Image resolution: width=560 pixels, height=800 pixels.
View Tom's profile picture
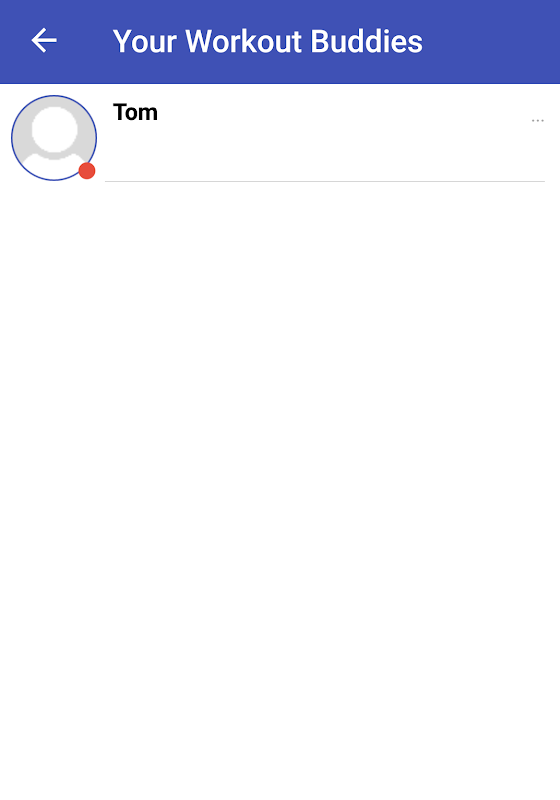tap(54, 138)
